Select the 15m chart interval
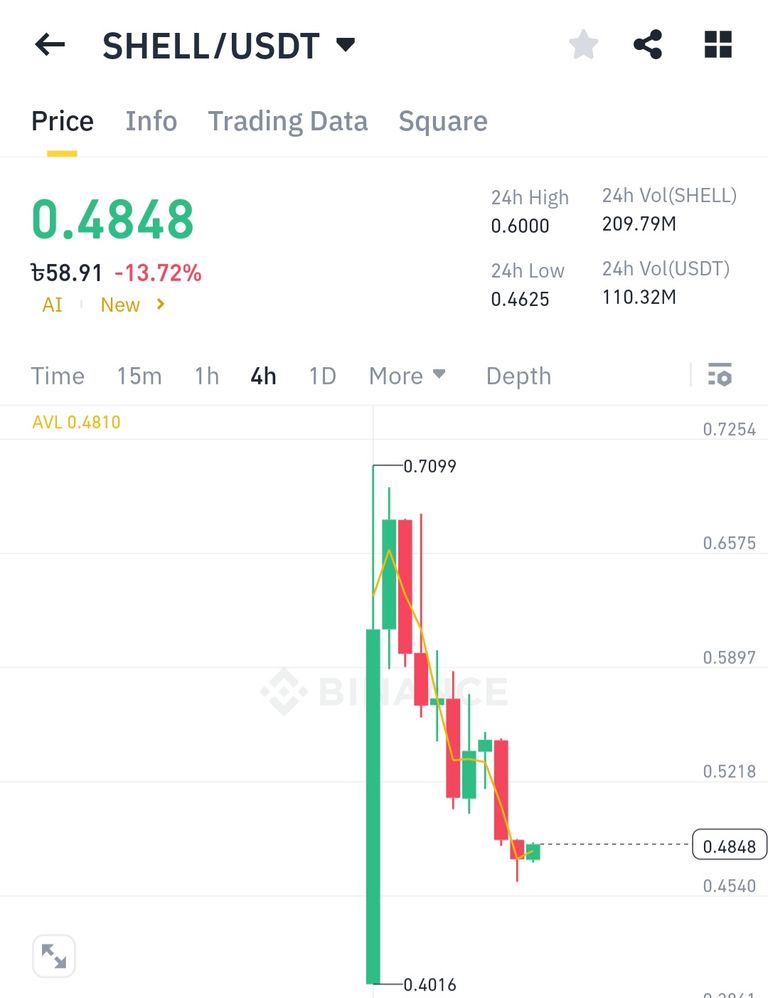 pos(139,376)
